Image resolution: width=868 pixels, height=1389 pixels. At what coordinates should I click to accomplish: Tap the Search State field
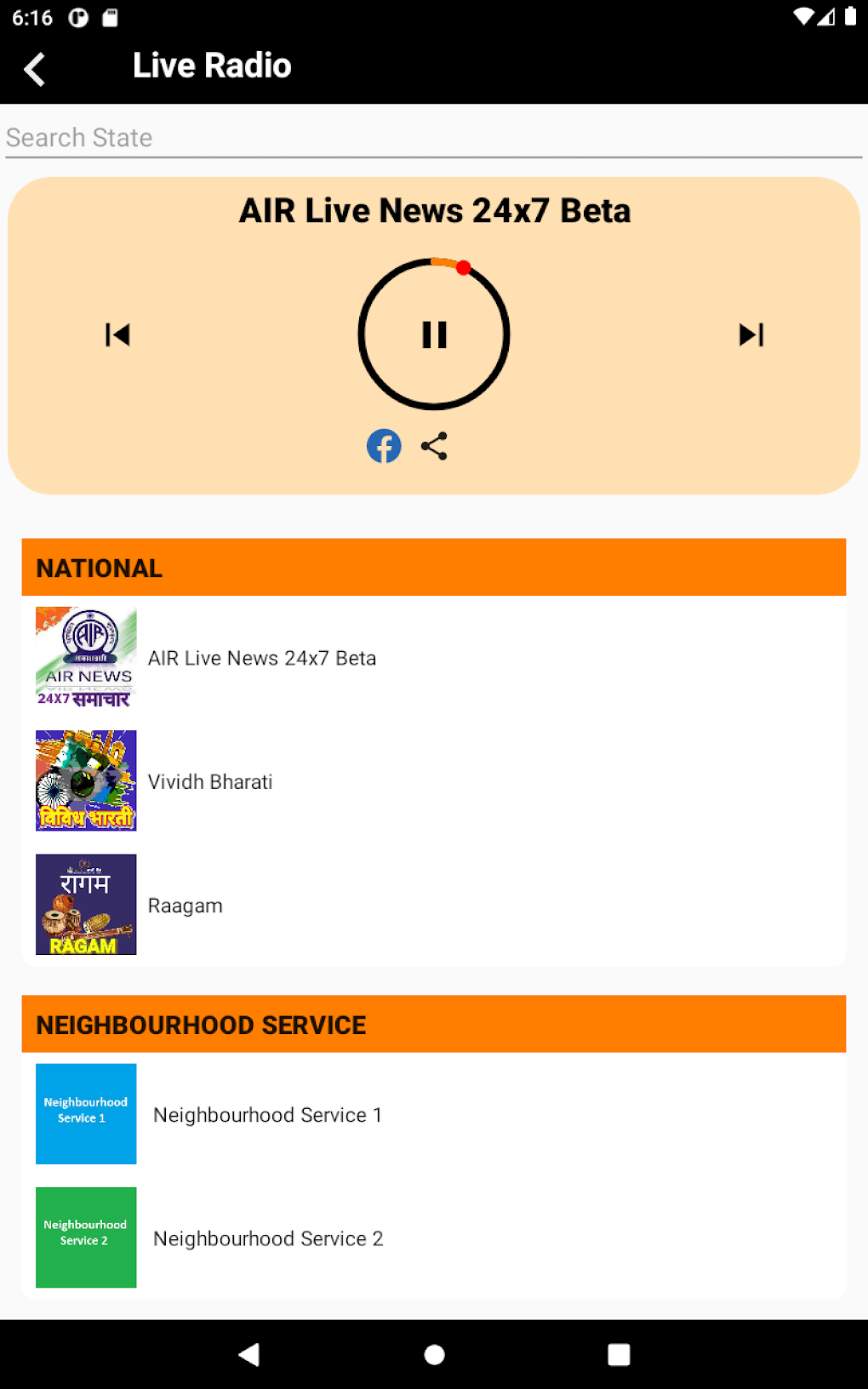coord(432,138)
